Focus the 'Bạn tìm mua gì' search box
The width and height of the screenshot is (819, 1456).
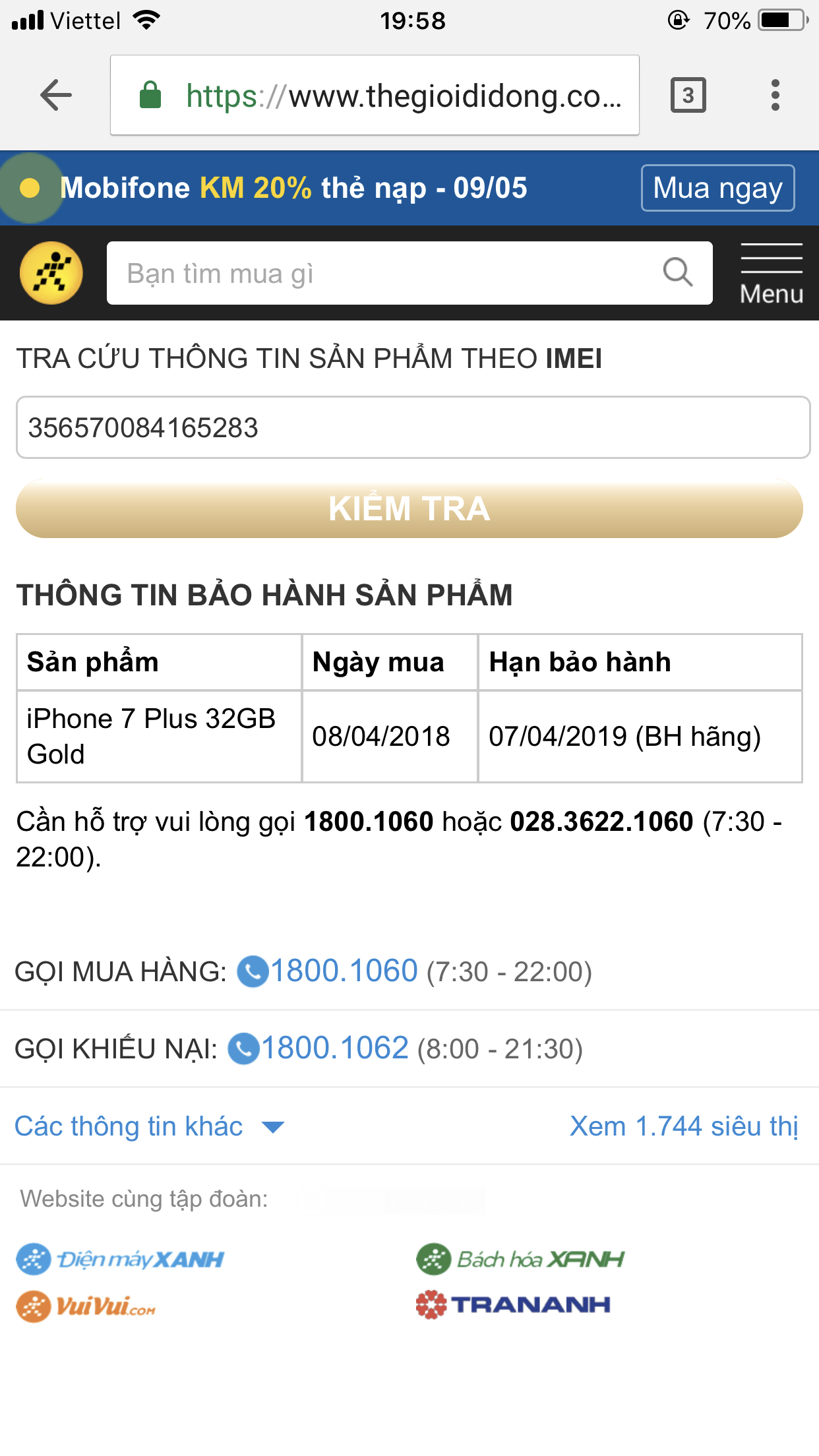point(382,273)
